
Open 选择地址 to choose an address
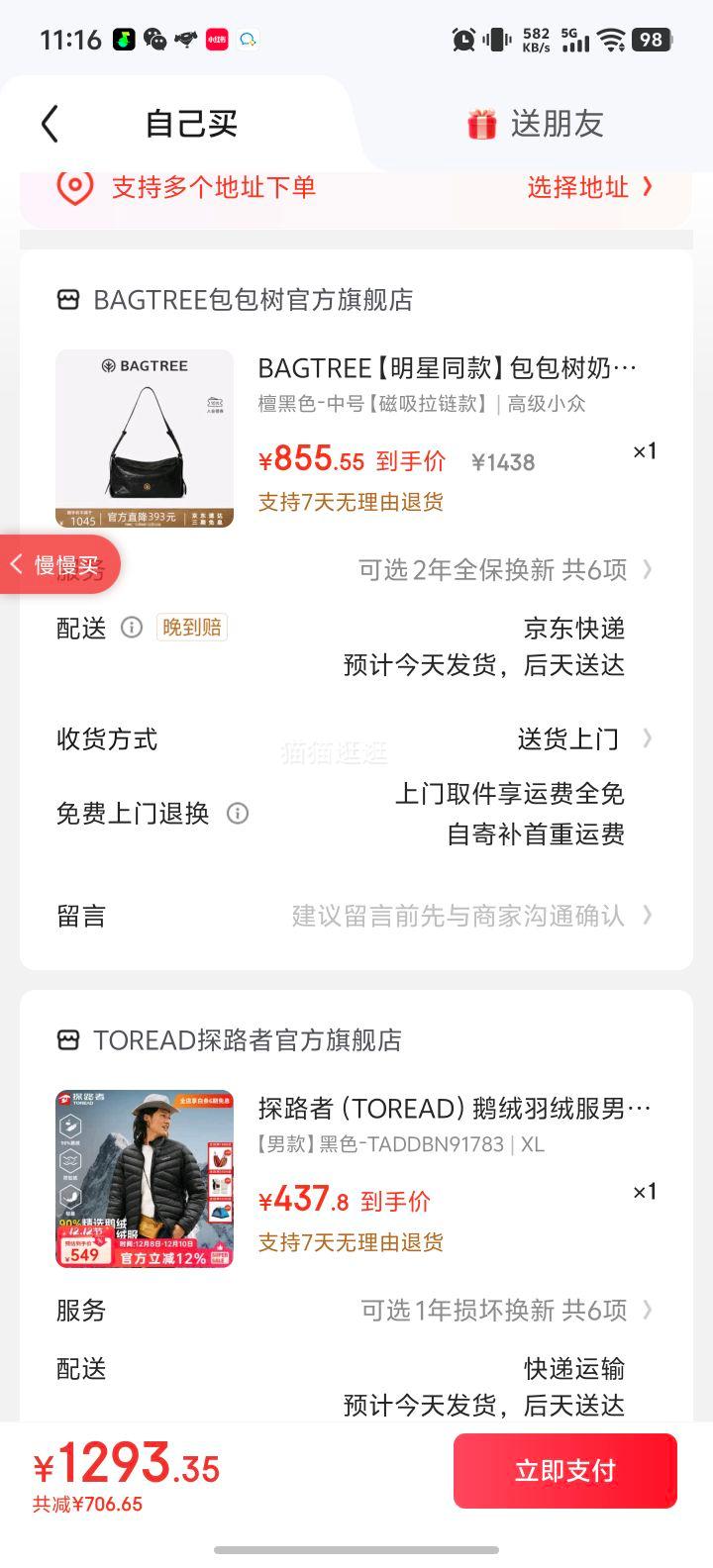click(589, 187)
